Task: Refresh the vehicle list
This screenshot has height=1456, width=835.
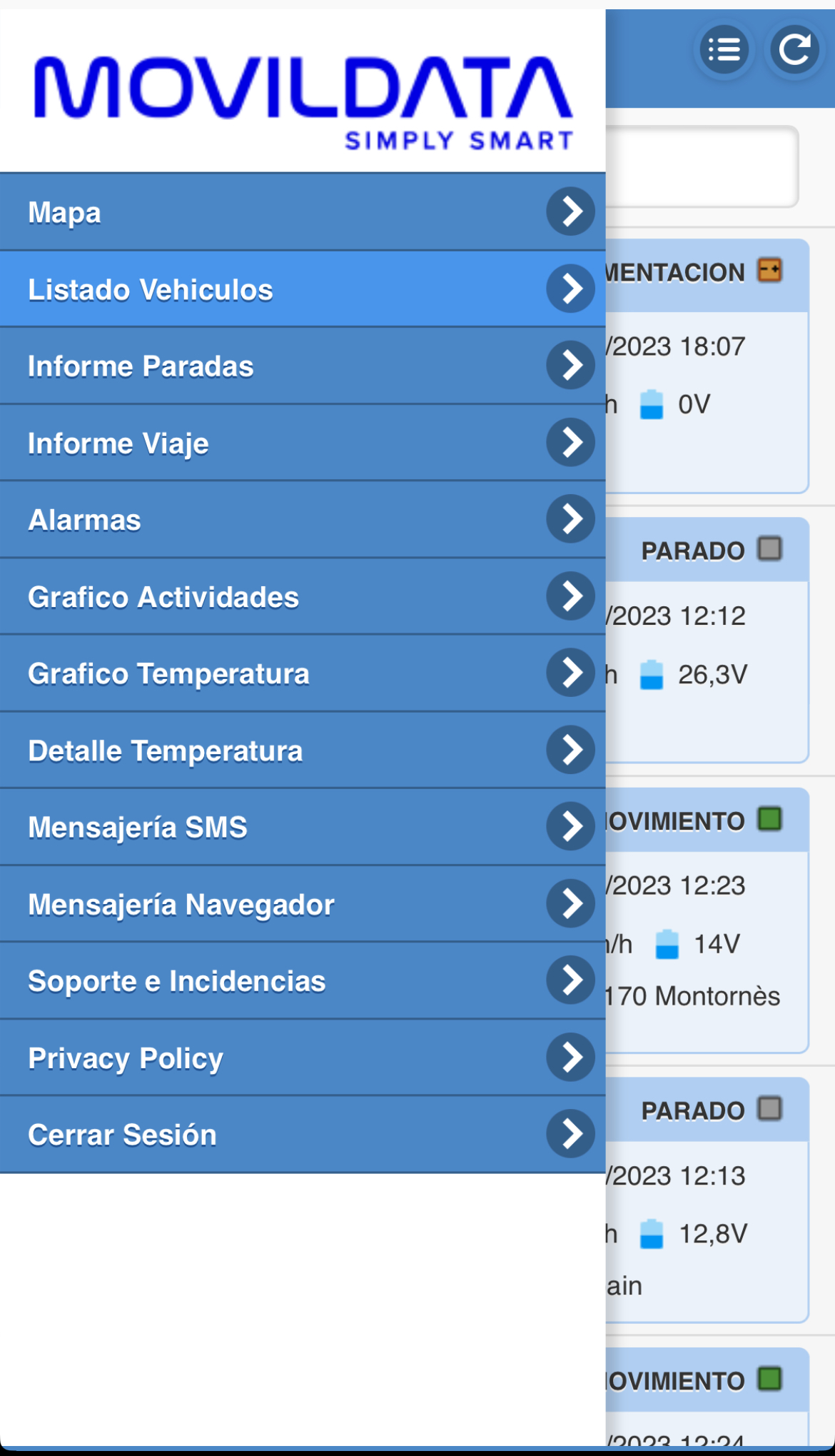Action: click(x=794, y=50)
